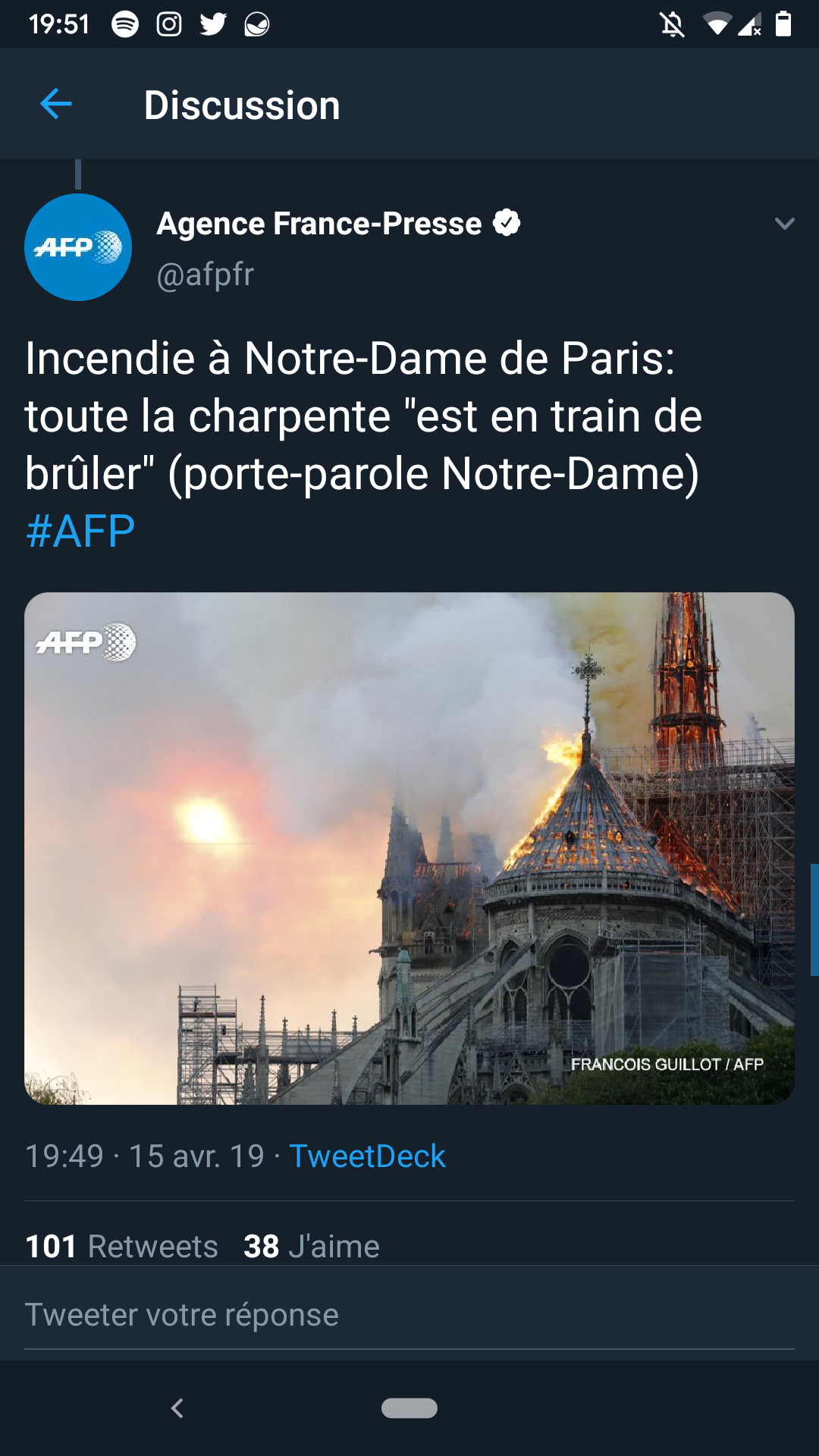View the Notre-Dame fire photo
Image resolution: width=819 pixels, height=1456 pixels.
(x=409, y=848)
